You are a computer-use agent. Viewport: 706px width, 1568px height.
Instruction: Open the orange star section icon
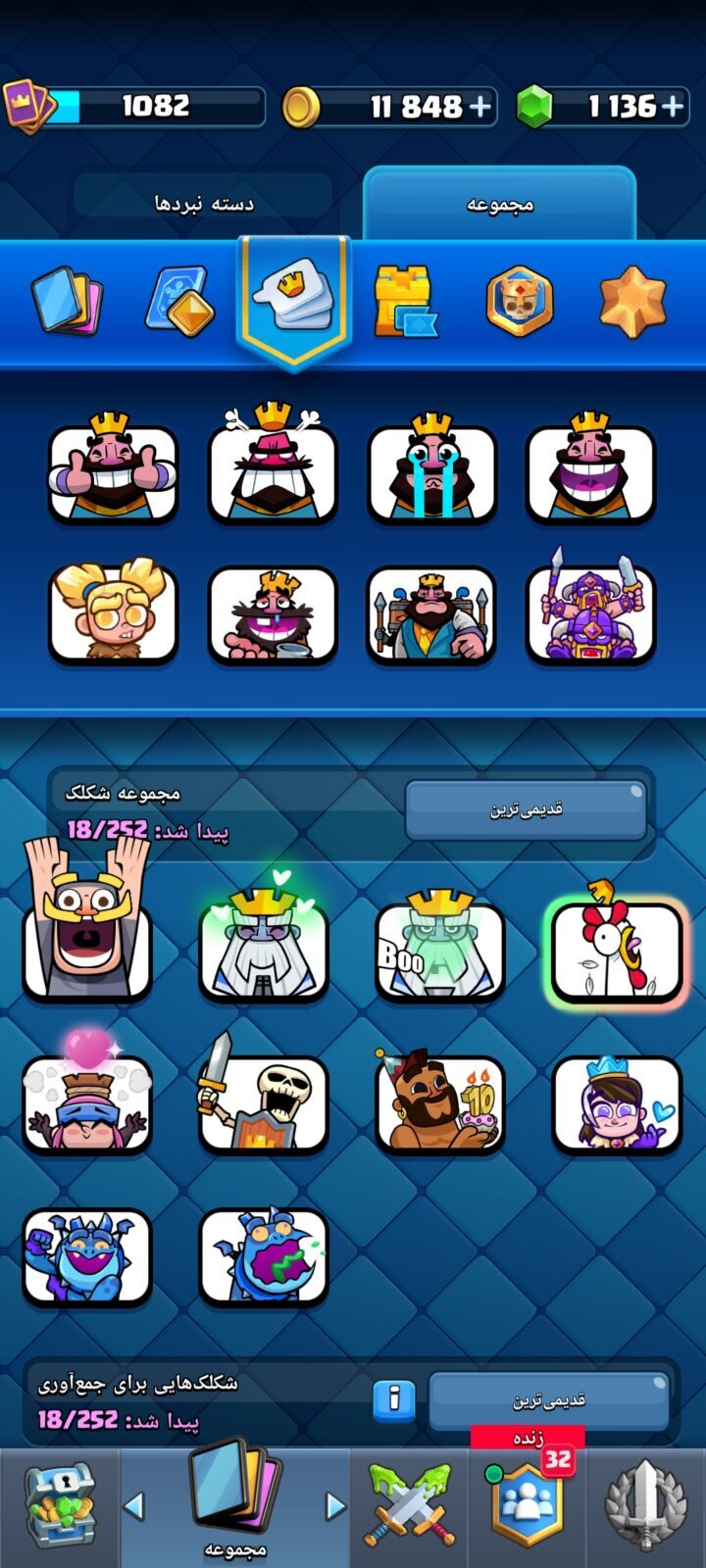[x=632, y=301]
